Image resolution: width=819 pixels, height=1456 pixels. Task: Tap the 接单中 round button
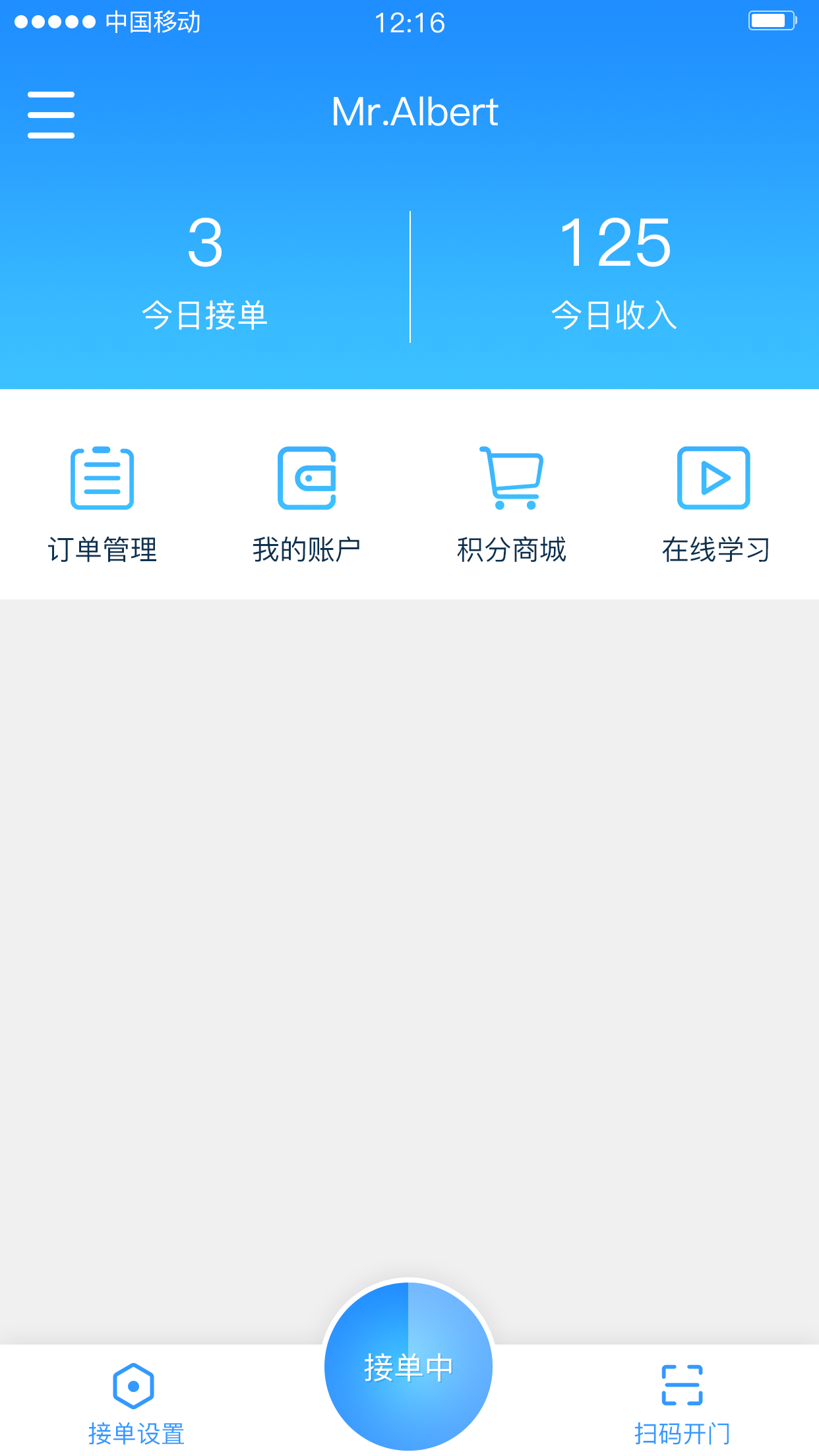click(x=409, y=1366)
